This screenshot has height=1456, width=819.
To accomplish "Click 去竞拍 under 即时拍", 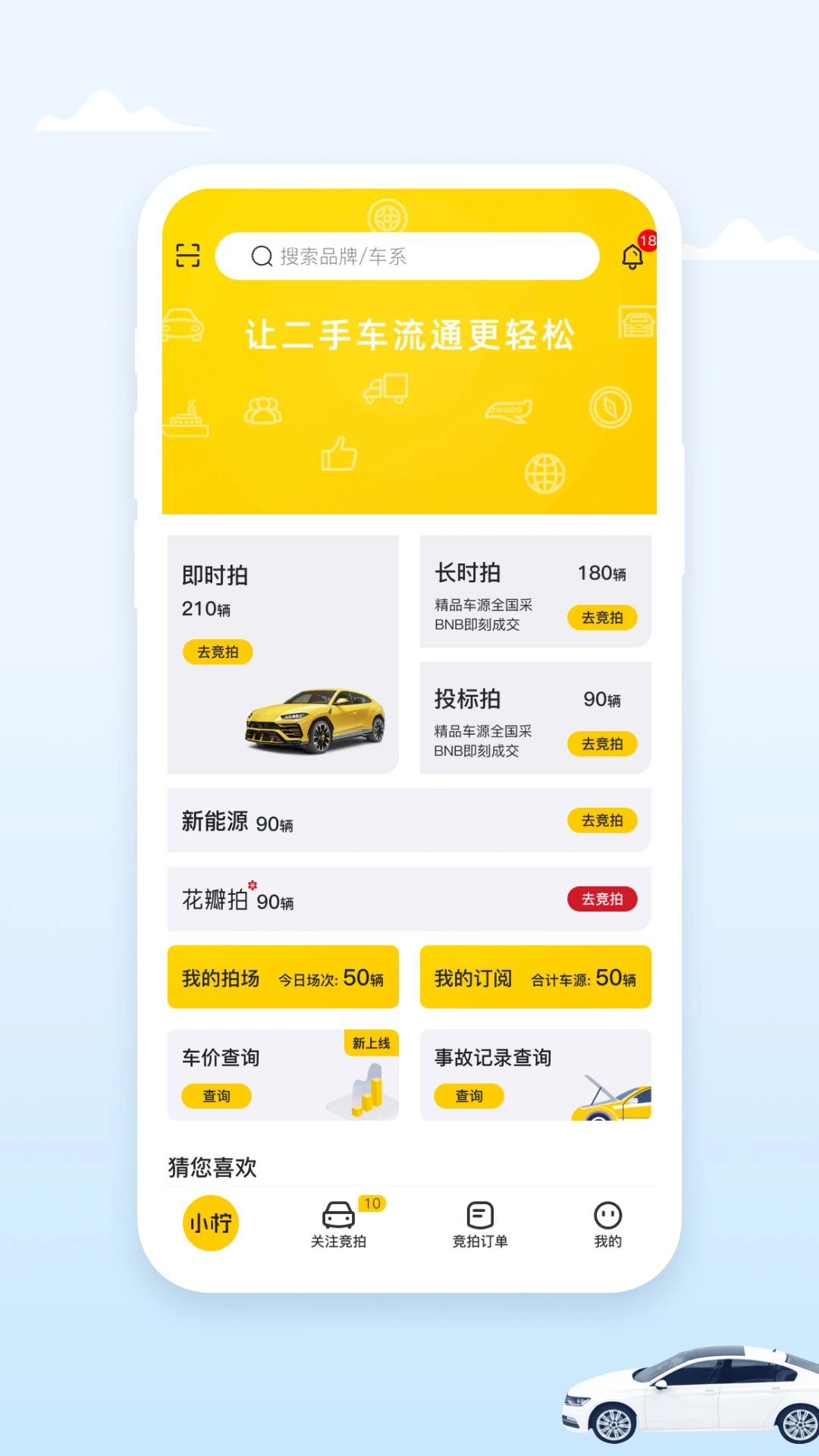I will (x=217, y=652).
